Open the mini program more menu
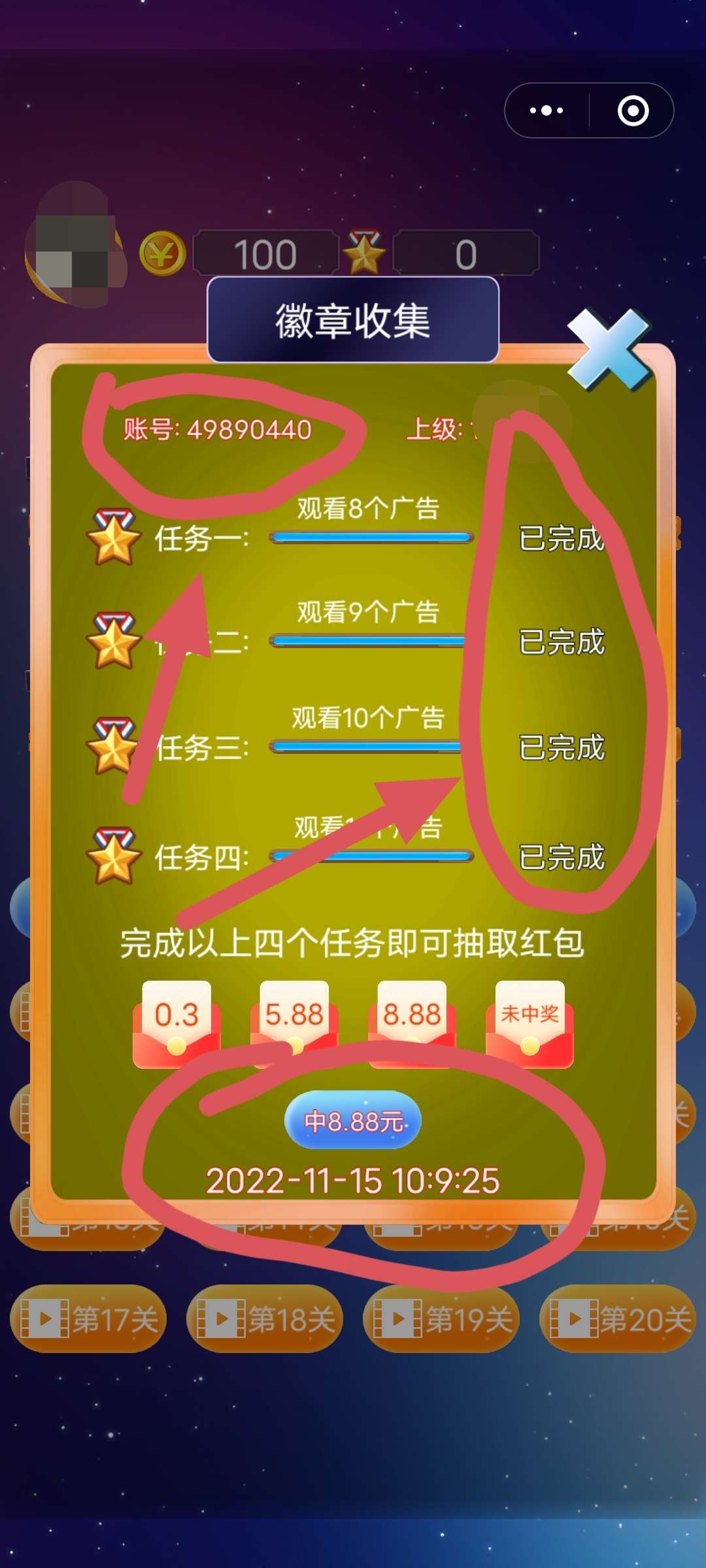The width and height of the screenshot is (706, 1568). pyautogui.click(x=546, y=110)
